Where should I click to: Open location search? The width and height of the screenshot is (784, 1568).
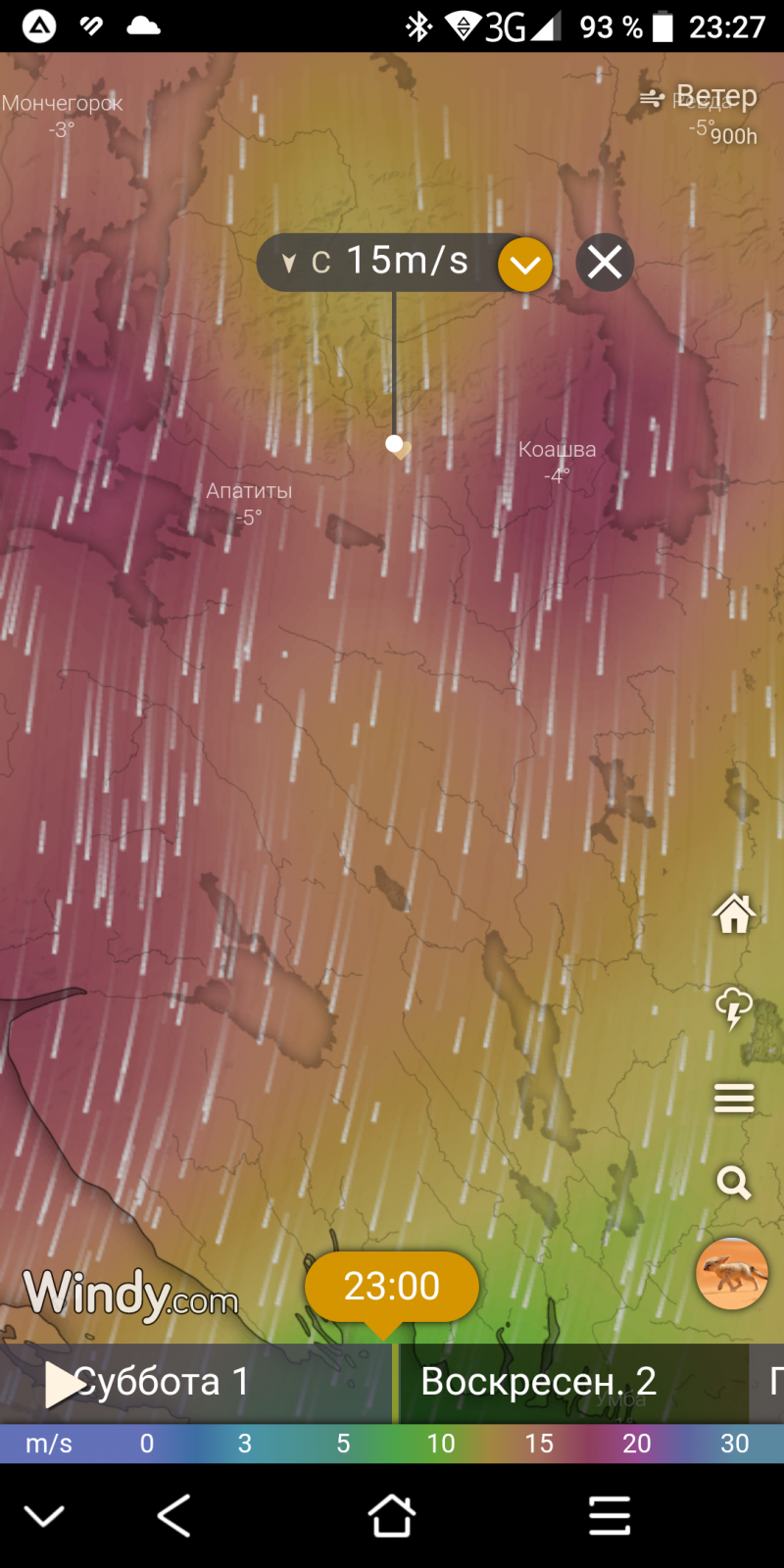coord(734,1183)
